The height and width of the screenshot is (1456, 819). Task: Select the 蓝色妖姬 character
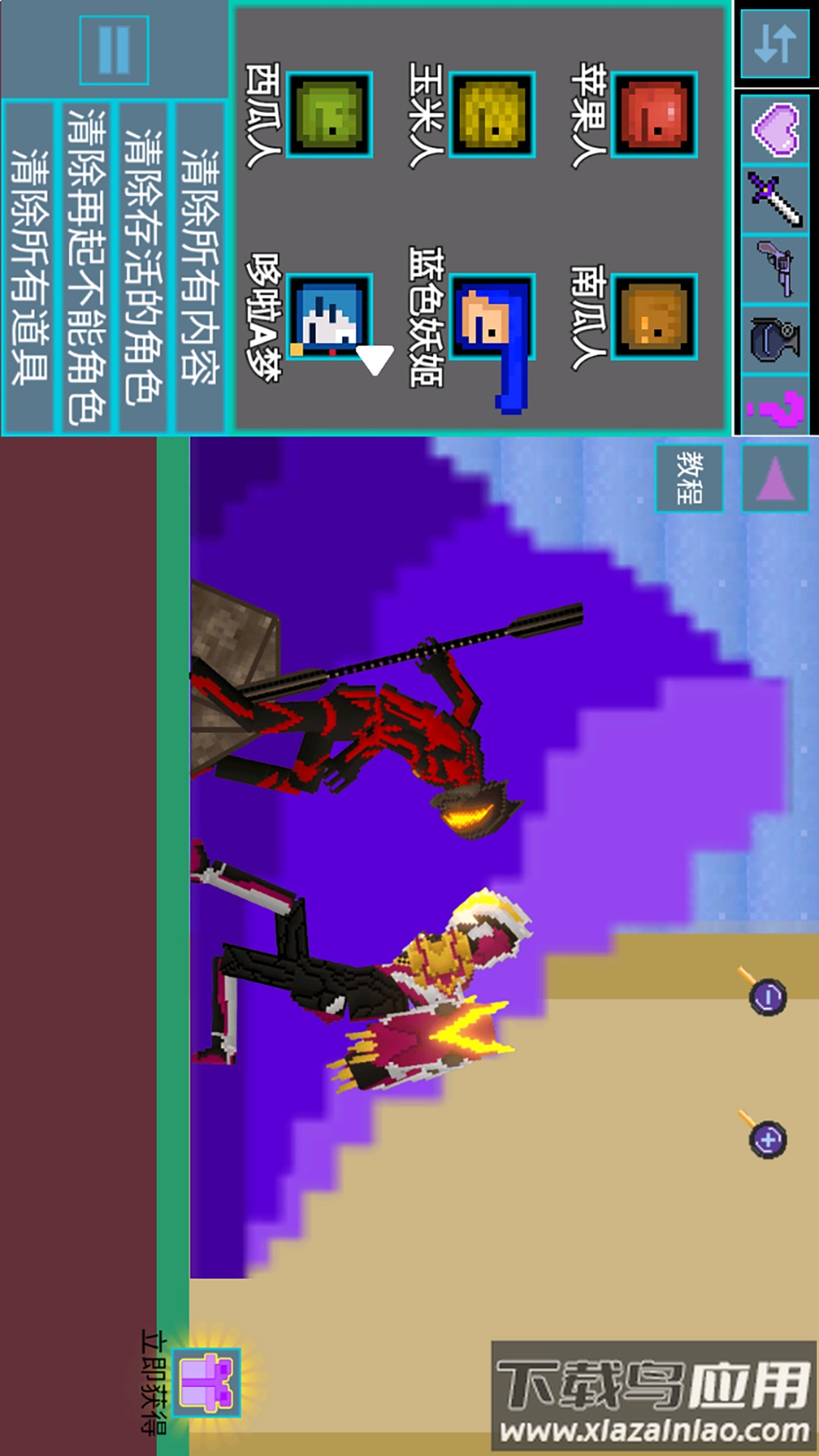493,317
